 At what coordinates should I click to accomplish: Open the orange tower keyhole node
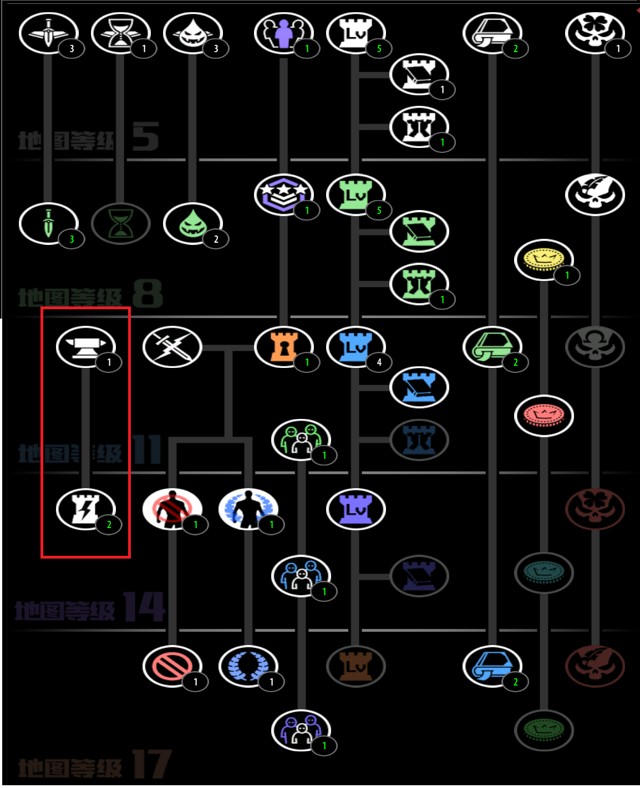(283, 347)
